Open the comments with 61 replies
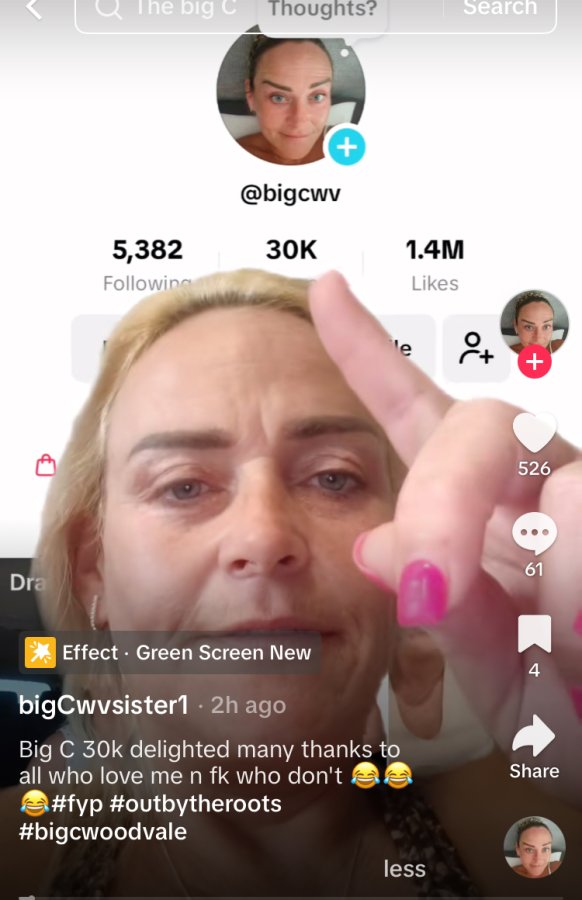The width and height of the screenshot is (582, 900). [534, 533]
